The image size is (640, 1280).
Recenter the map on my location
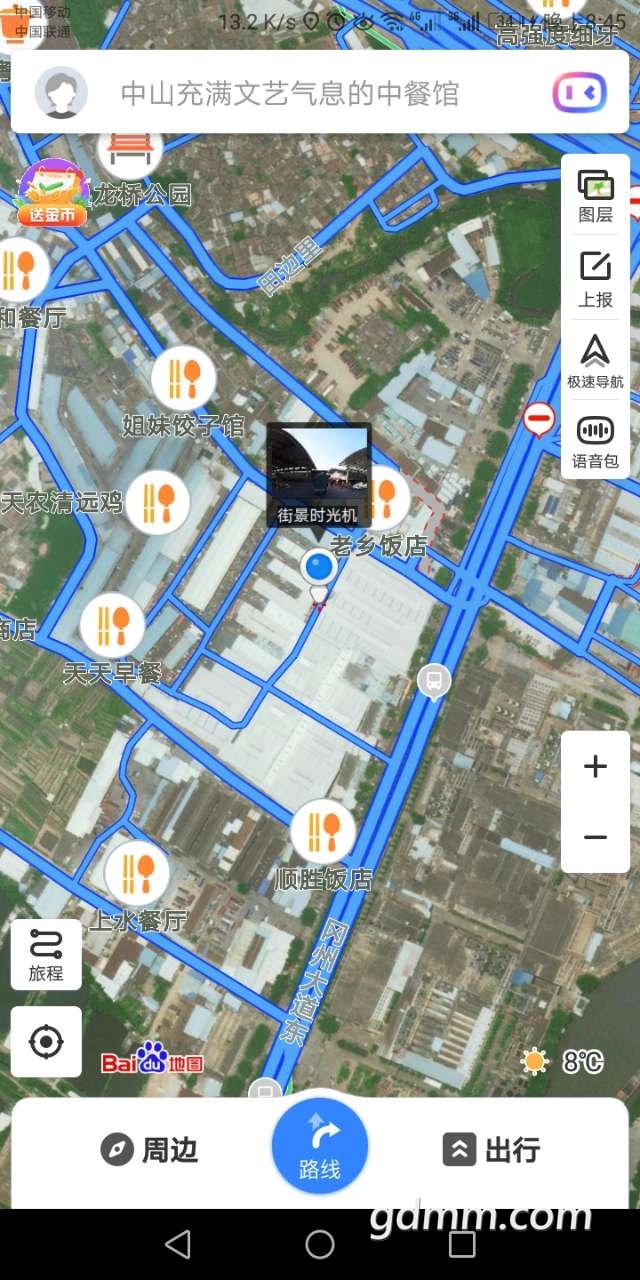(x=46, y=1042)
